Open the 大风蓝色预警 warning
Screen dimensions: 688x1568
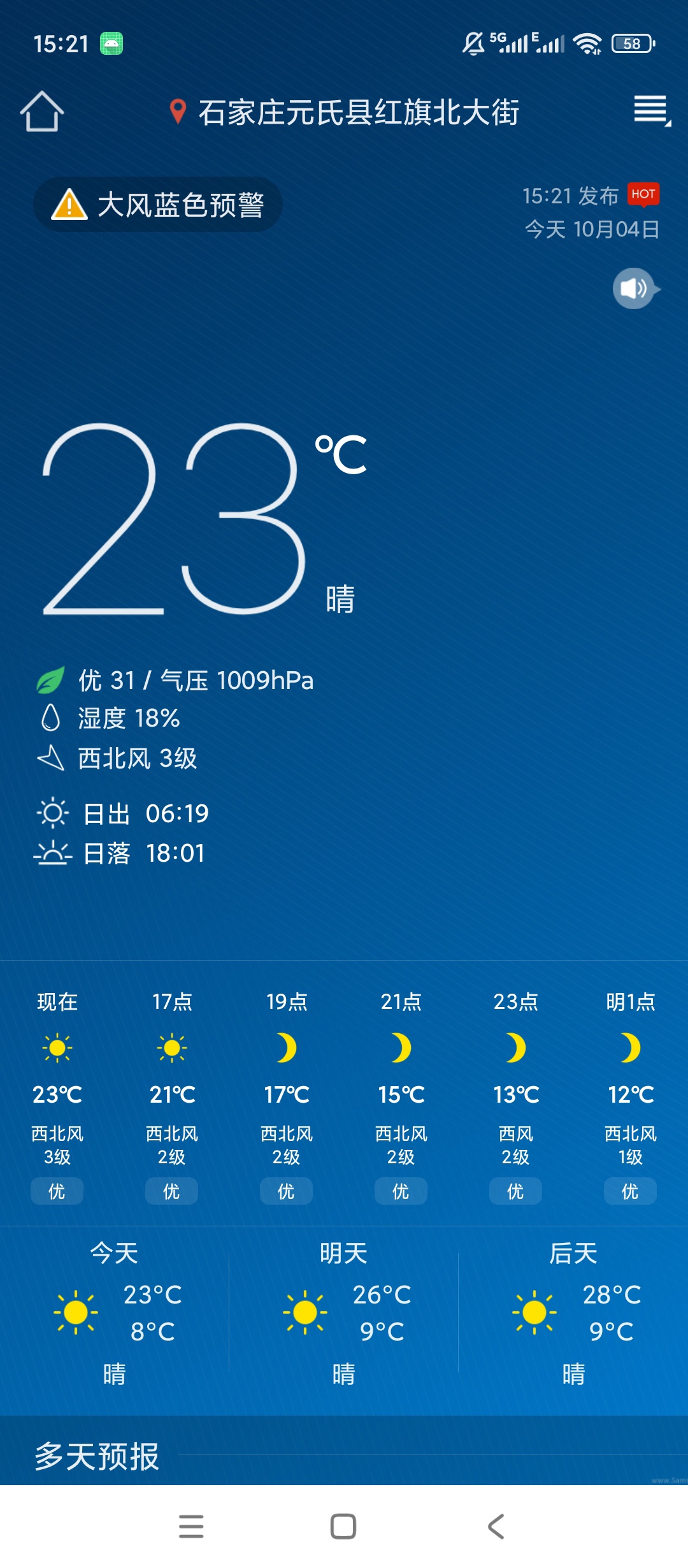(158, 205)
